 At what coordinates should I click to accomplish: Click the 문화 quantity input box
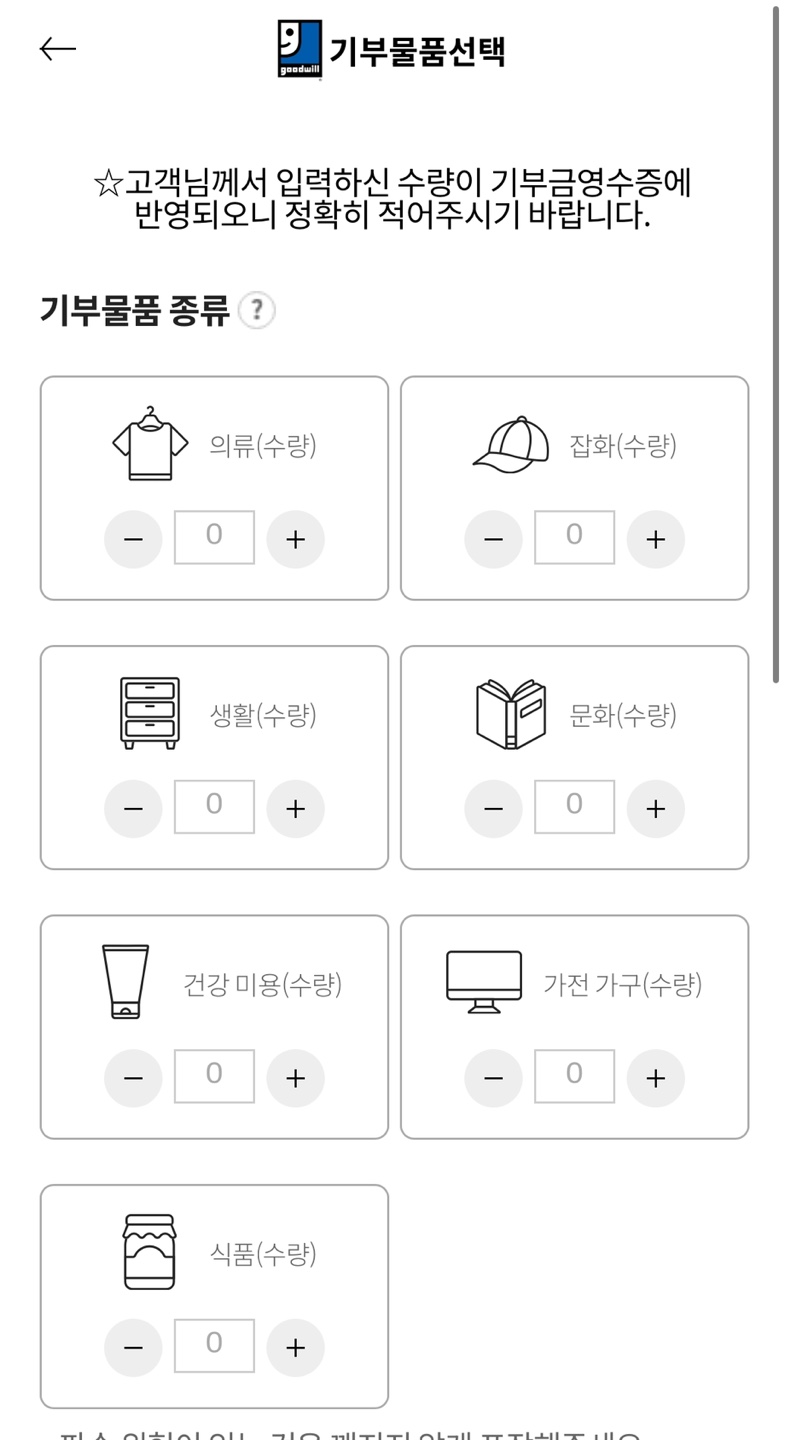tap(574, 805)
